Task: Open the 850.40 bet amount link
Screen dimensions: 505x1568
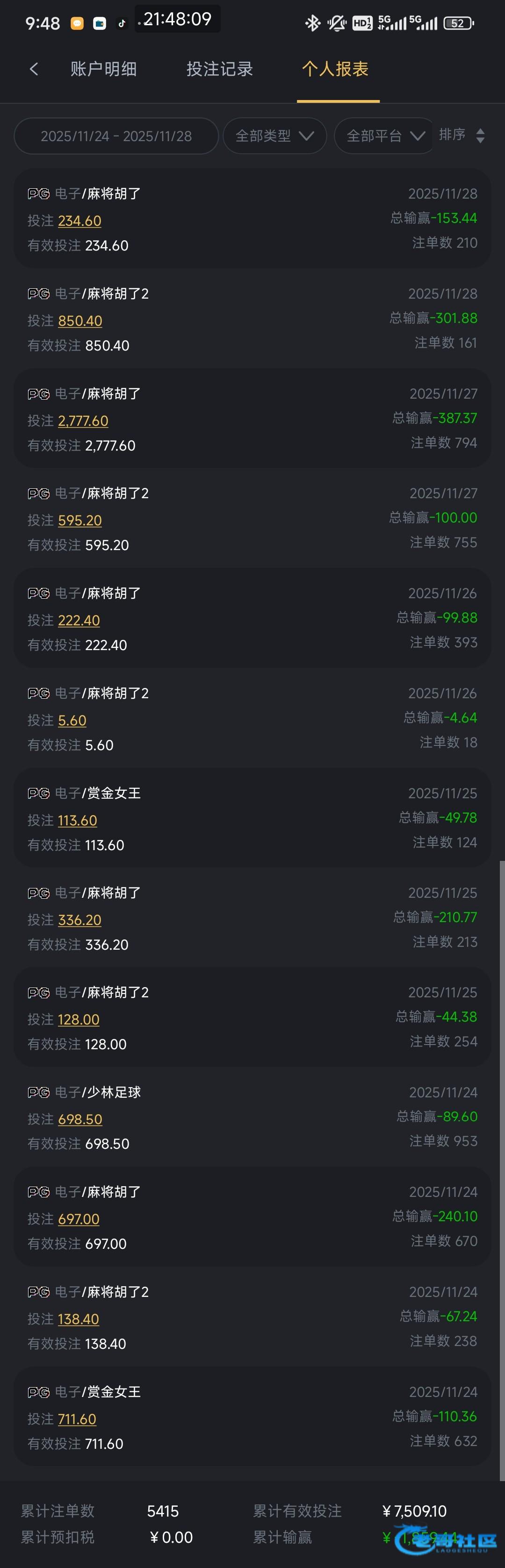Action: coord(80,321)
